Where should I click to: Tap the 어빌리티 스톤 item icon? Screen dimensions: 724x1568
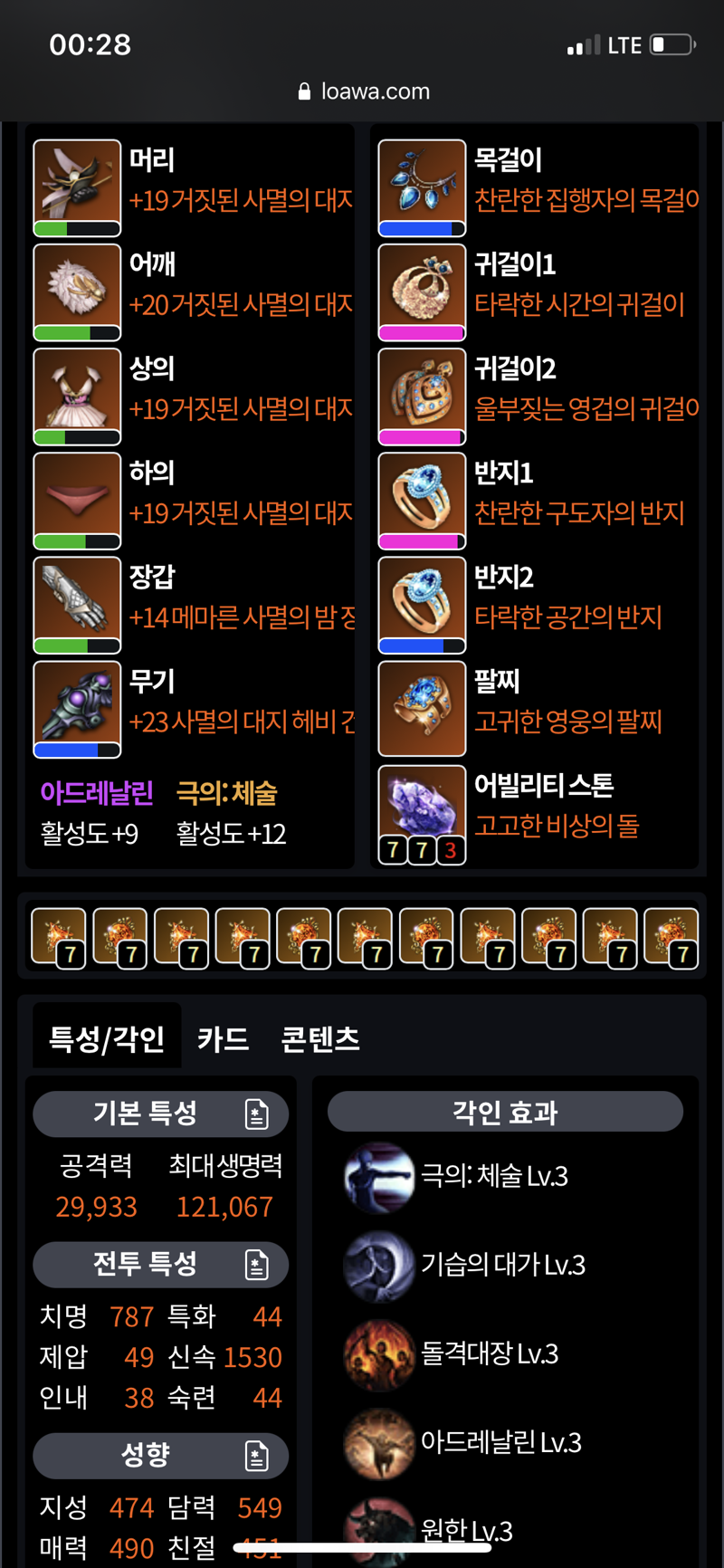(x=422, y=814)
